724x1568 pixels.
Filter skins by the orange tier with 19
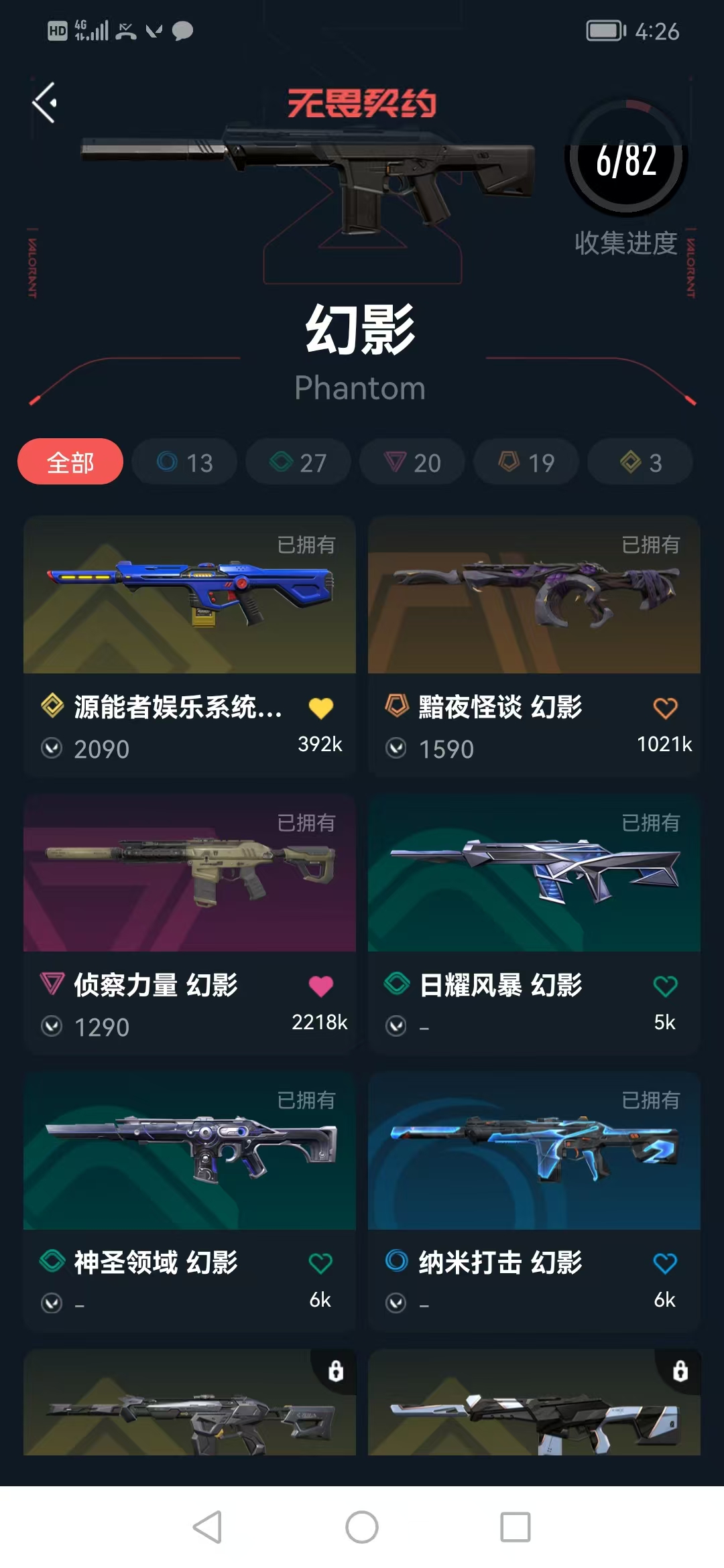526,462
